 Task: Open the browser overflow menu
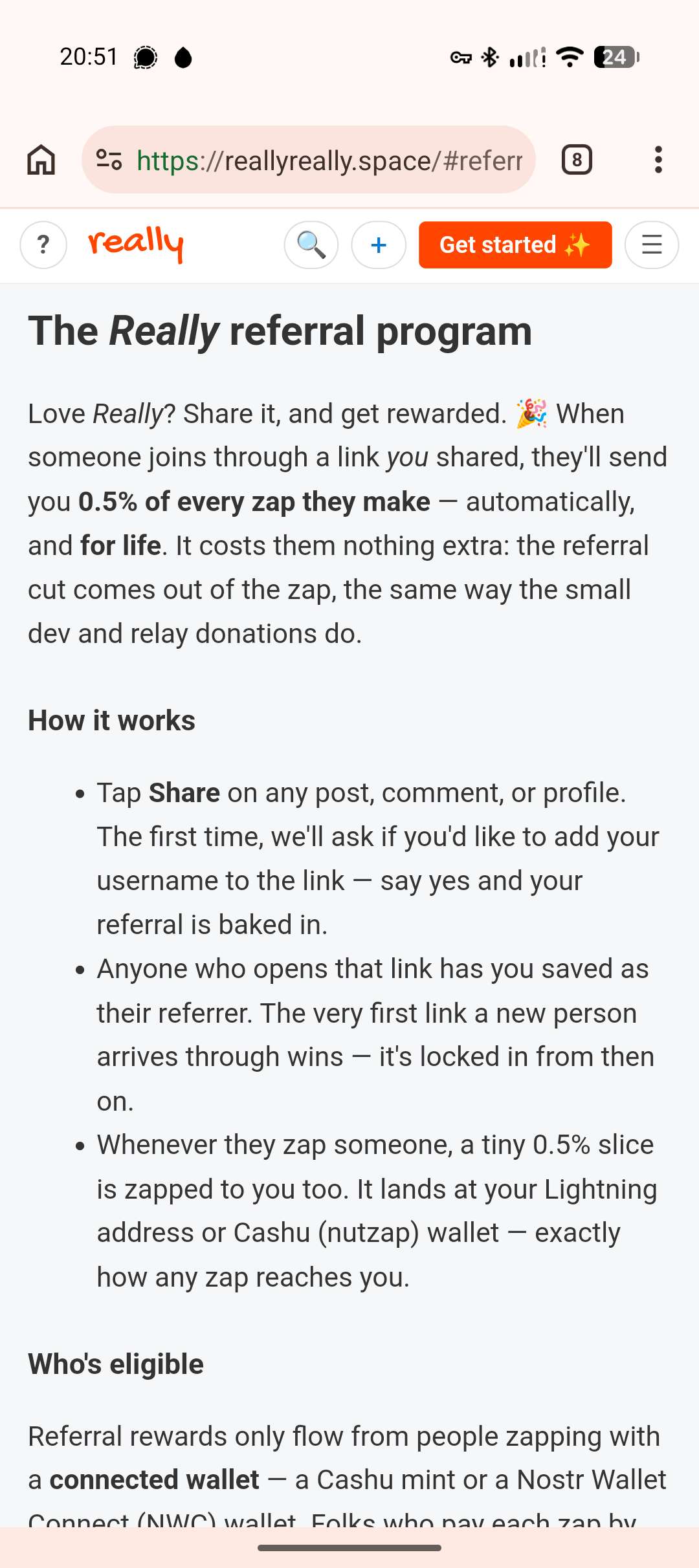point(658,160)
